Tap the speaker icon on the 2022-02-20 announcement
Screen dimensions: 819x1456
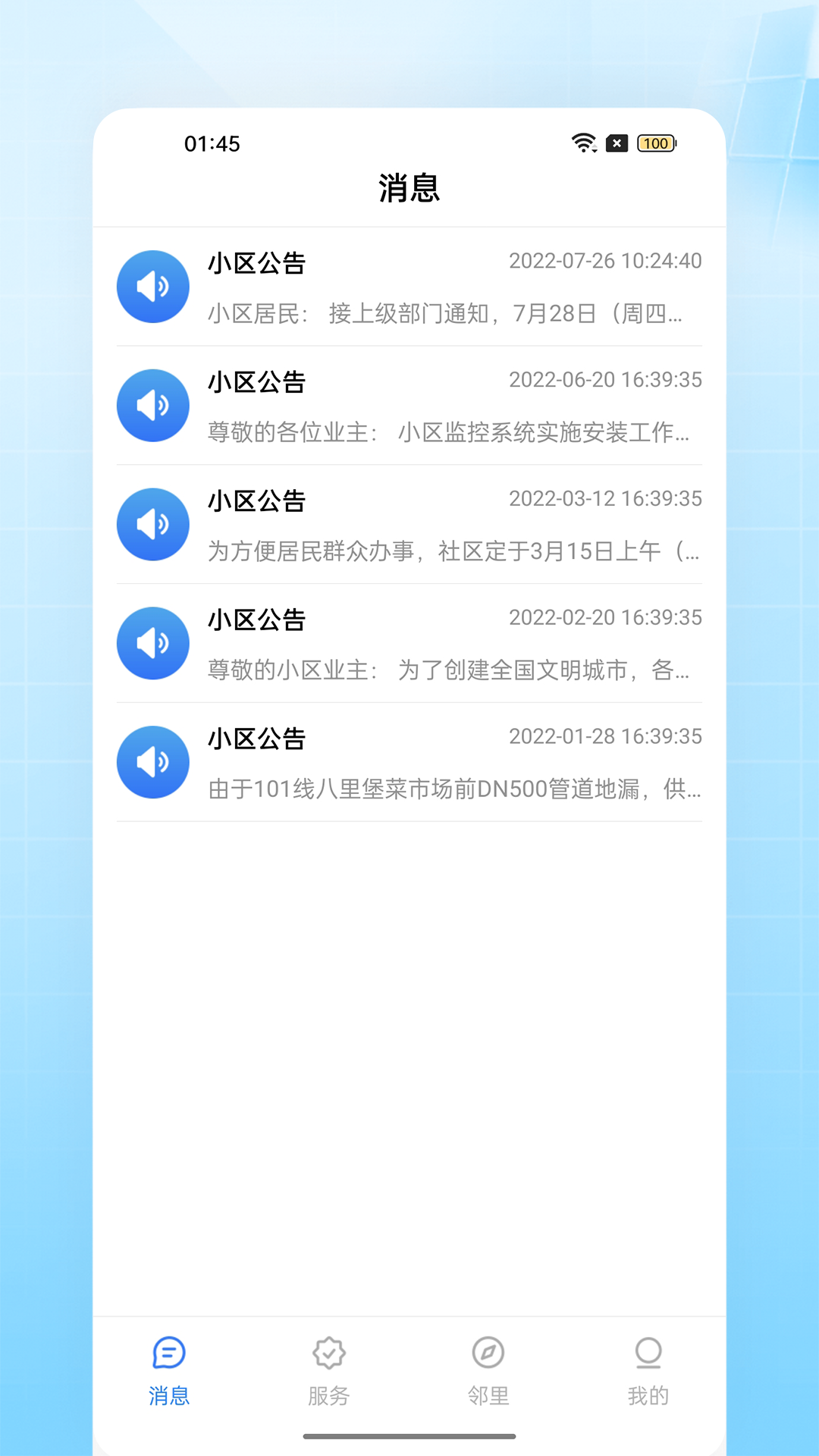(152, 642)
